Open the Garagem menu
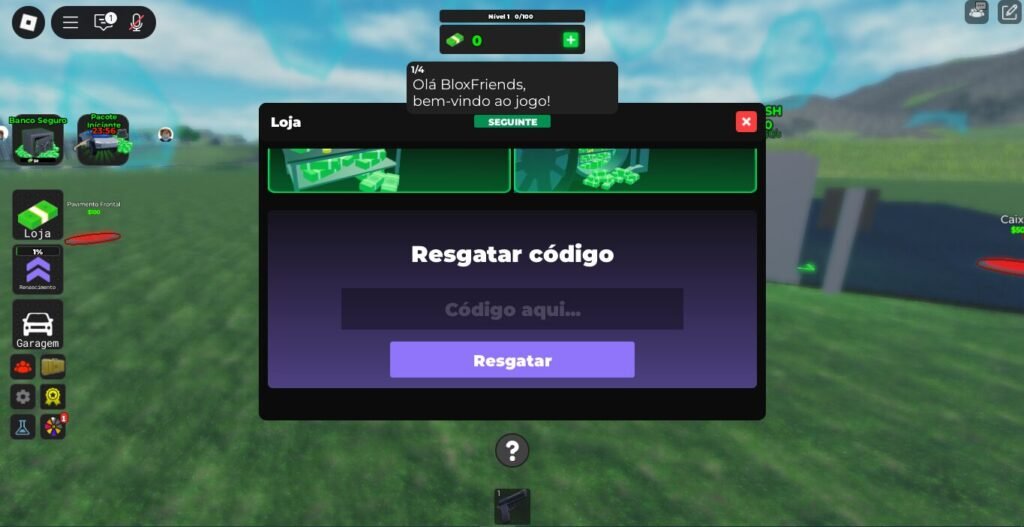This screenshot has width=1024, height=527. tap(38, 325)
